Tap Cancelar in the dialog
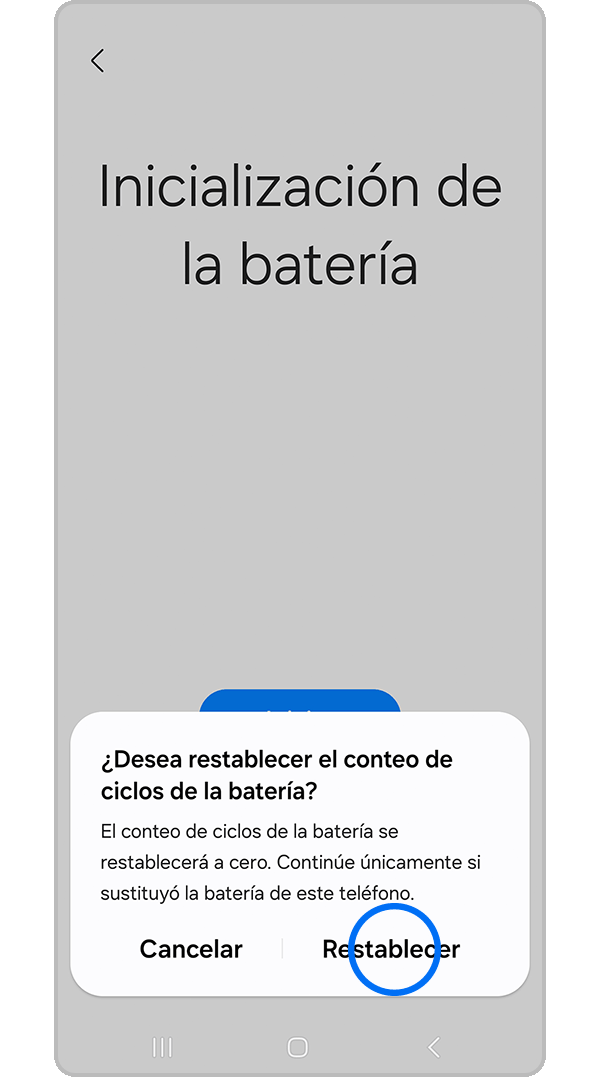The image size is (600, 1077). (191, 949)
